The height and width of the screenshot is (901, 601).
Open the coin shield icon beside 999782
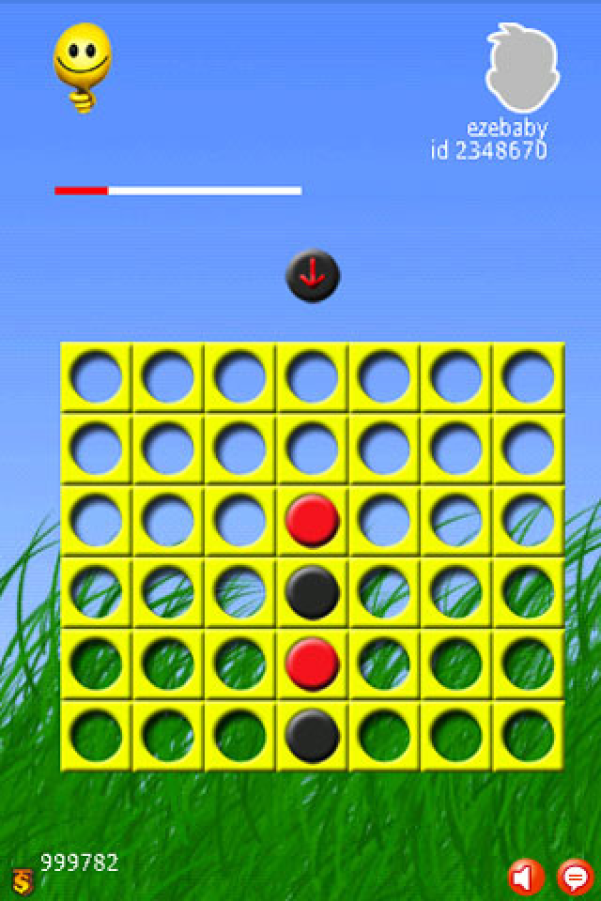pyautogui.click(x=22, y=880)
